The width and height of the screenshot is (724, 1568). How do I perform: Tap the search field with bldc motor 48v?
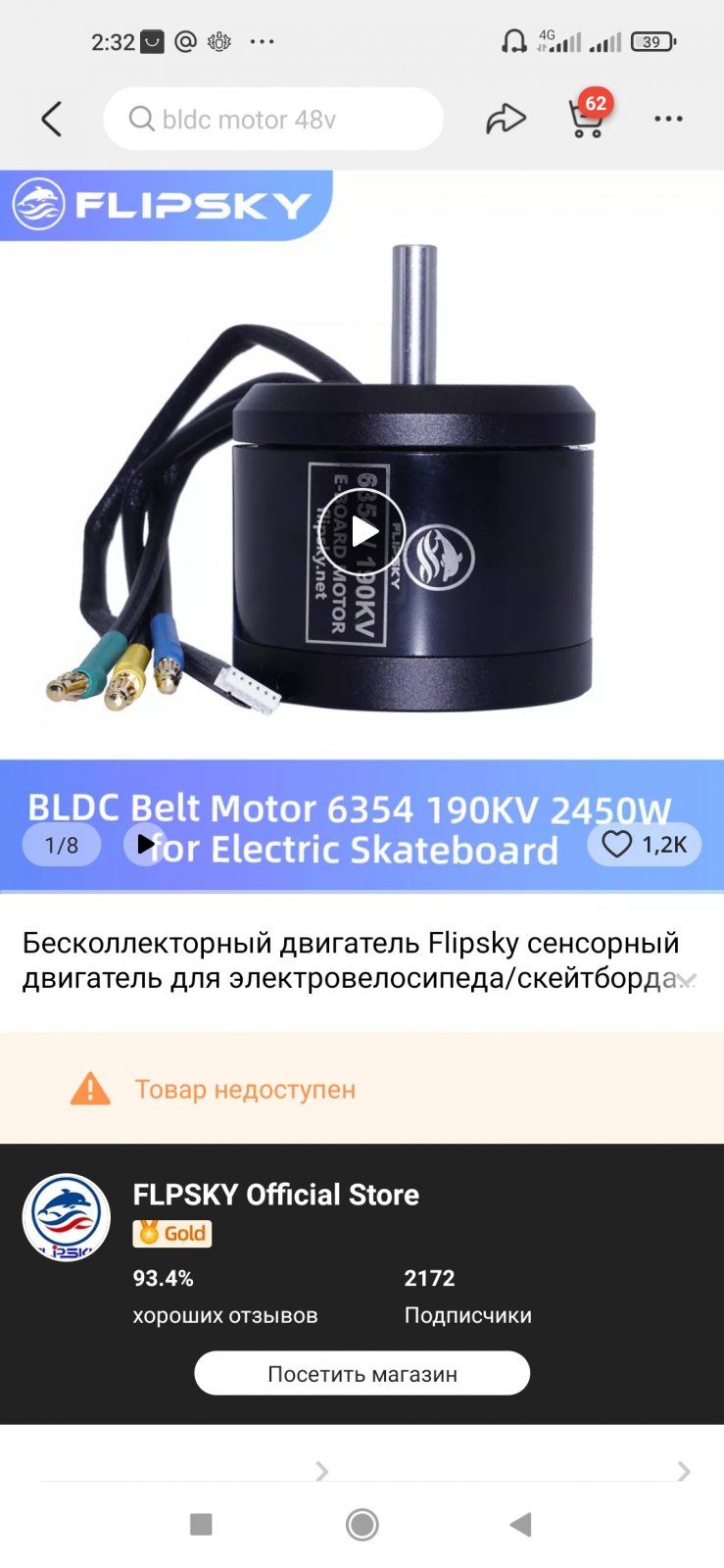(272, 118)
